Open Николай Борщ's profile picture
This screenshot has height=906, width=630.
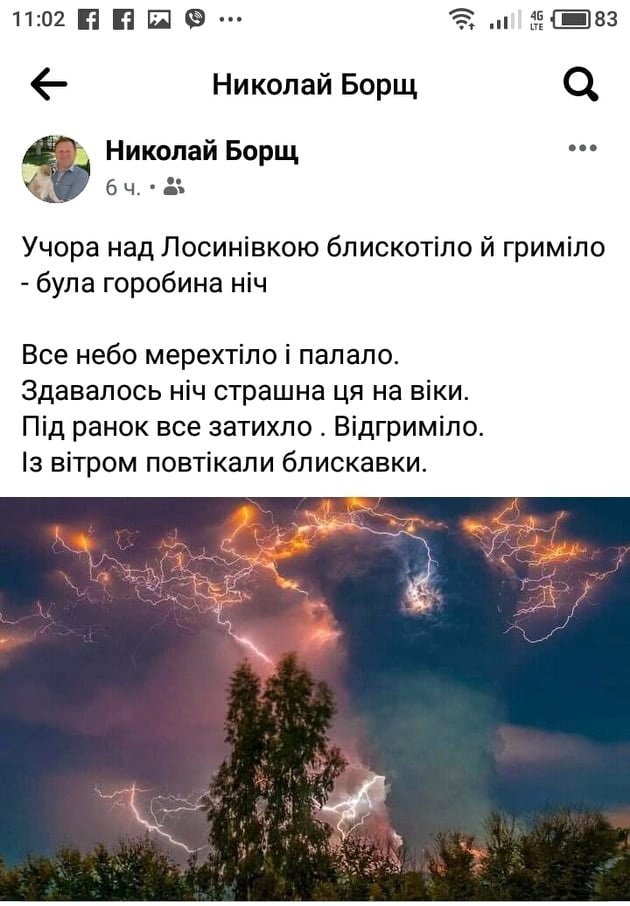[x=56, y=168]
